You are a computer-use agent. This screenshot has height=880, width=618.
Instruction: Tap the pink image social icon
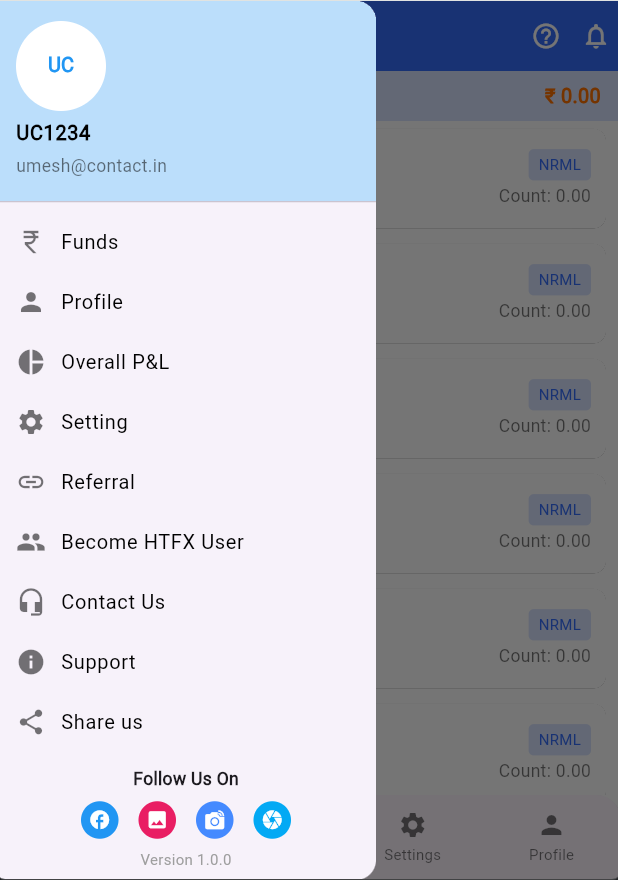[157, 820]
